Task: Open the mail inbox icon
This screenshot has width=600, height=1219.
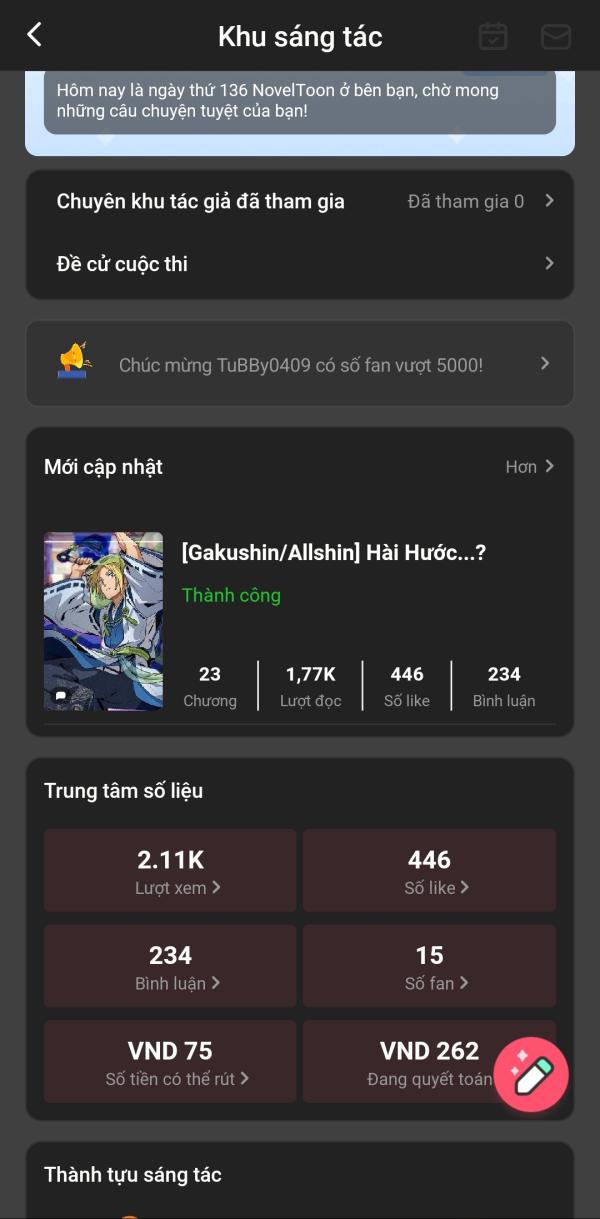Action: click(x=555, y=37)
